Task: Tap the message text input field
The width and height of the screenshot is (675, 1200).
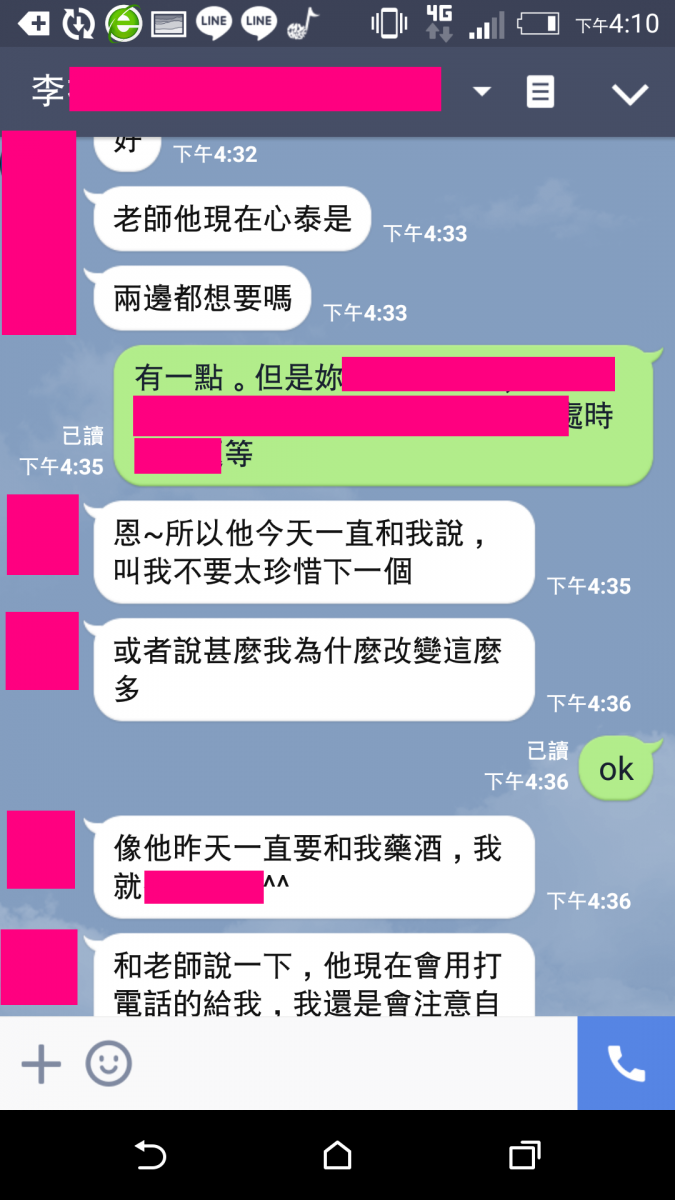Action: (x=350, y=1063)
